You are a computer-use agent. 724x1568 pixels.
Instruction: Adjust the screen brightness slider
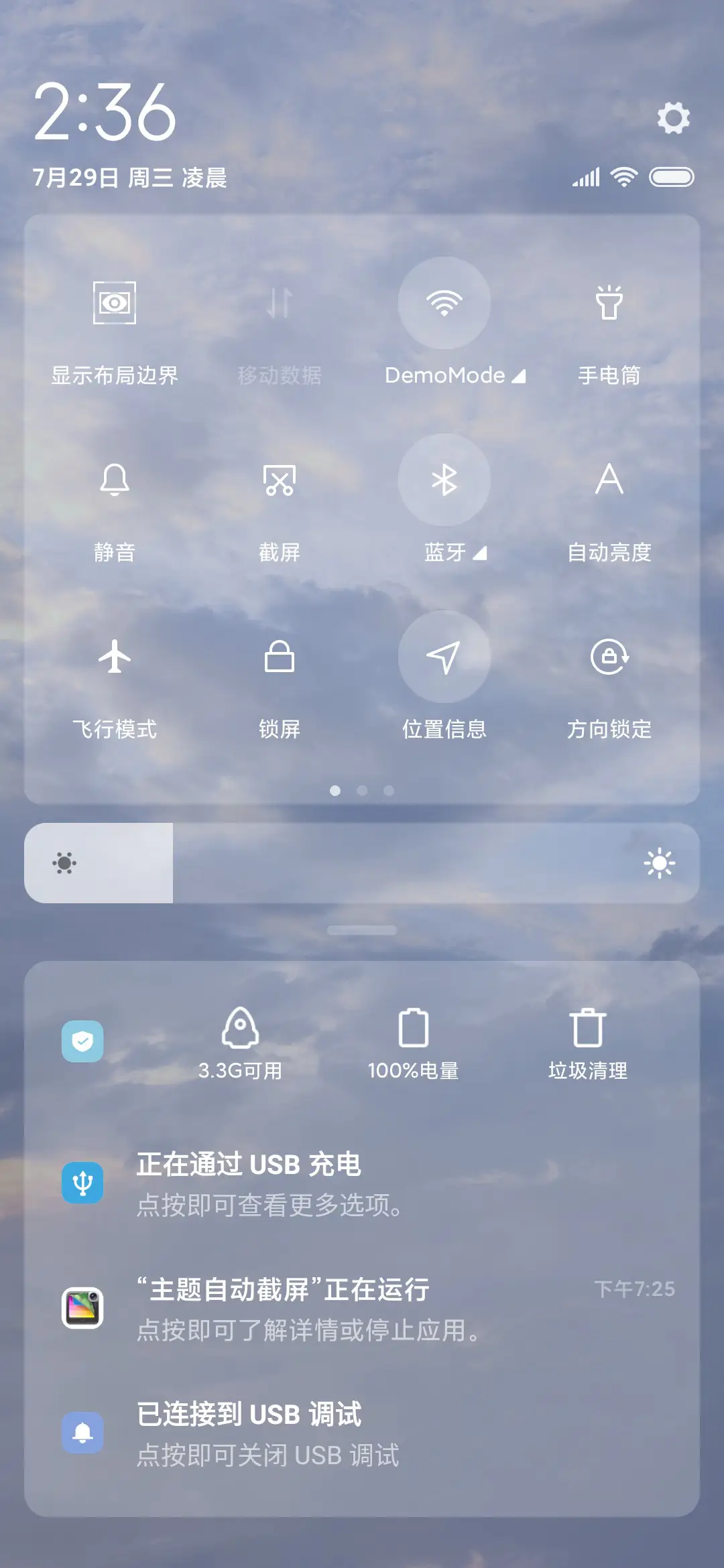tap(362, 863)
